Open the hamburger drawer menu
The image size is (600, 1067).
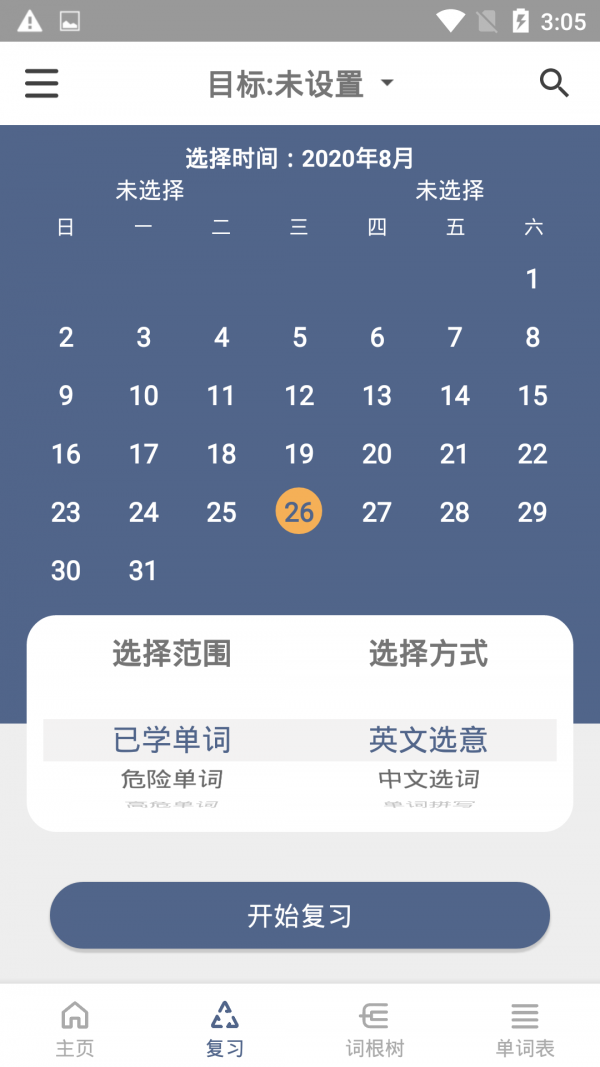pyautogui.click(x=41, y=84)
